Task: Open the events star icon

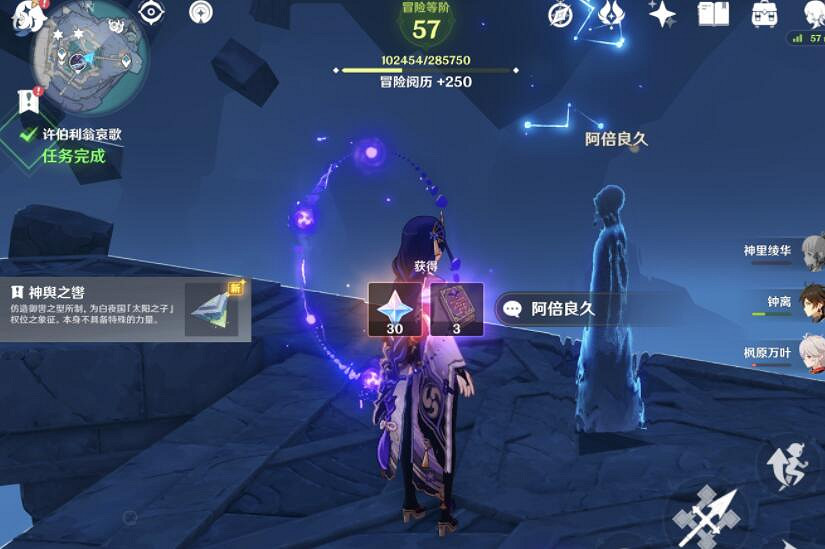Action: click(x=662, y=13)
